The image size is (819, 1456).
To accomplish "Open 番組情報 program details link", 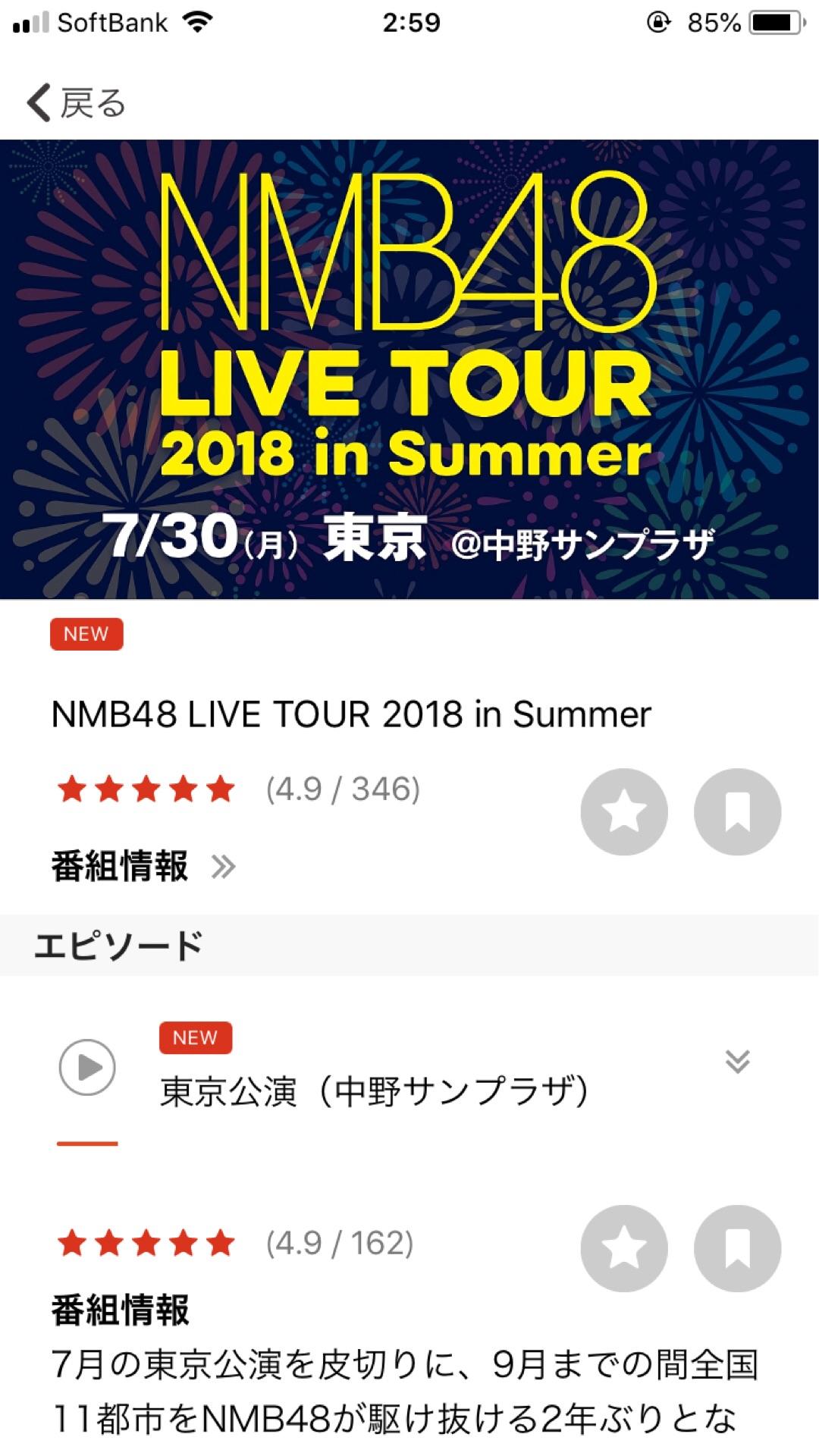I will coord(143,866).
